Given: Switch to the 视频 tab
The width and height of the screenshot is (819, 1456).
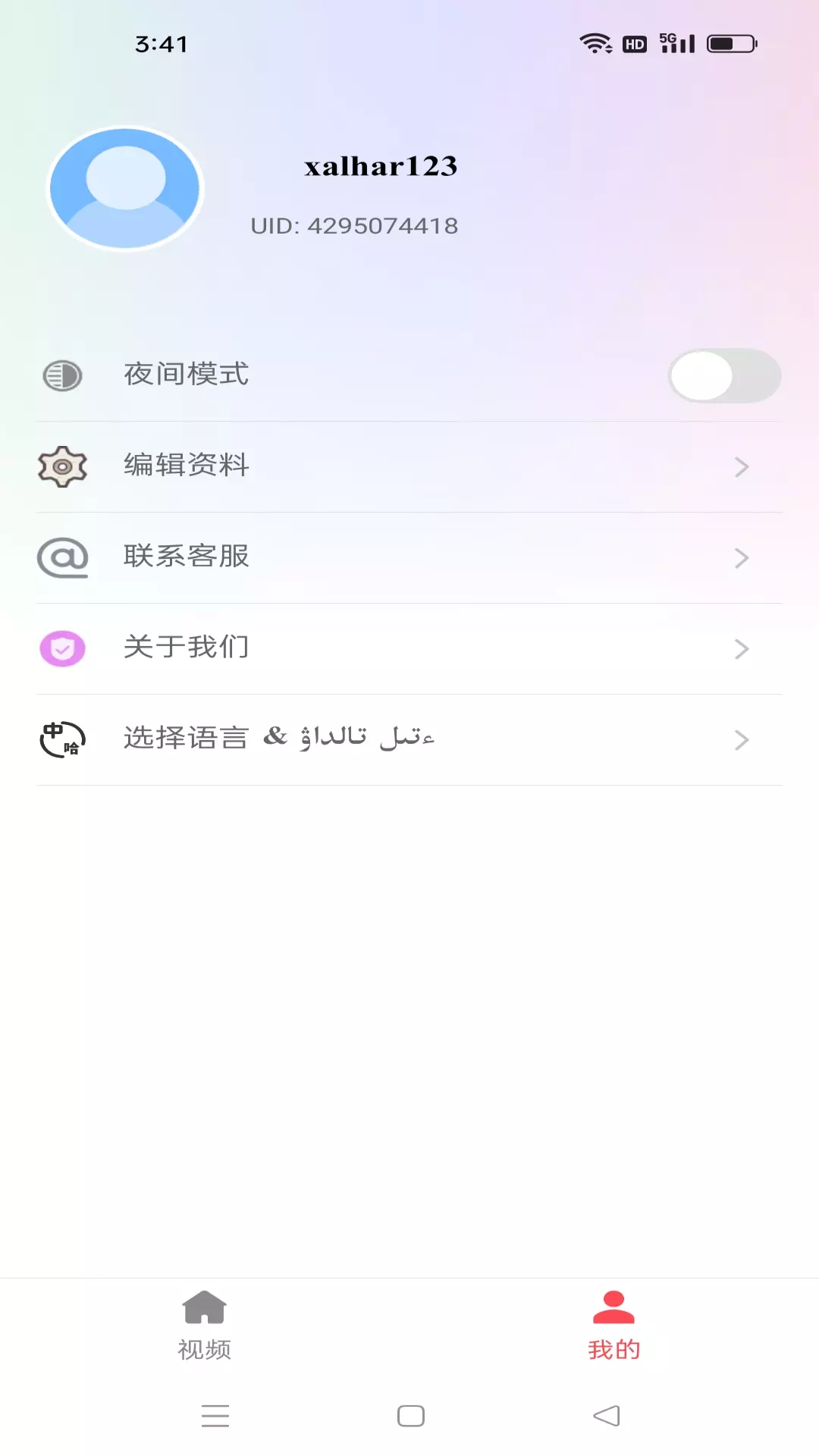Looking at the screenshot, I should 205,1326.
